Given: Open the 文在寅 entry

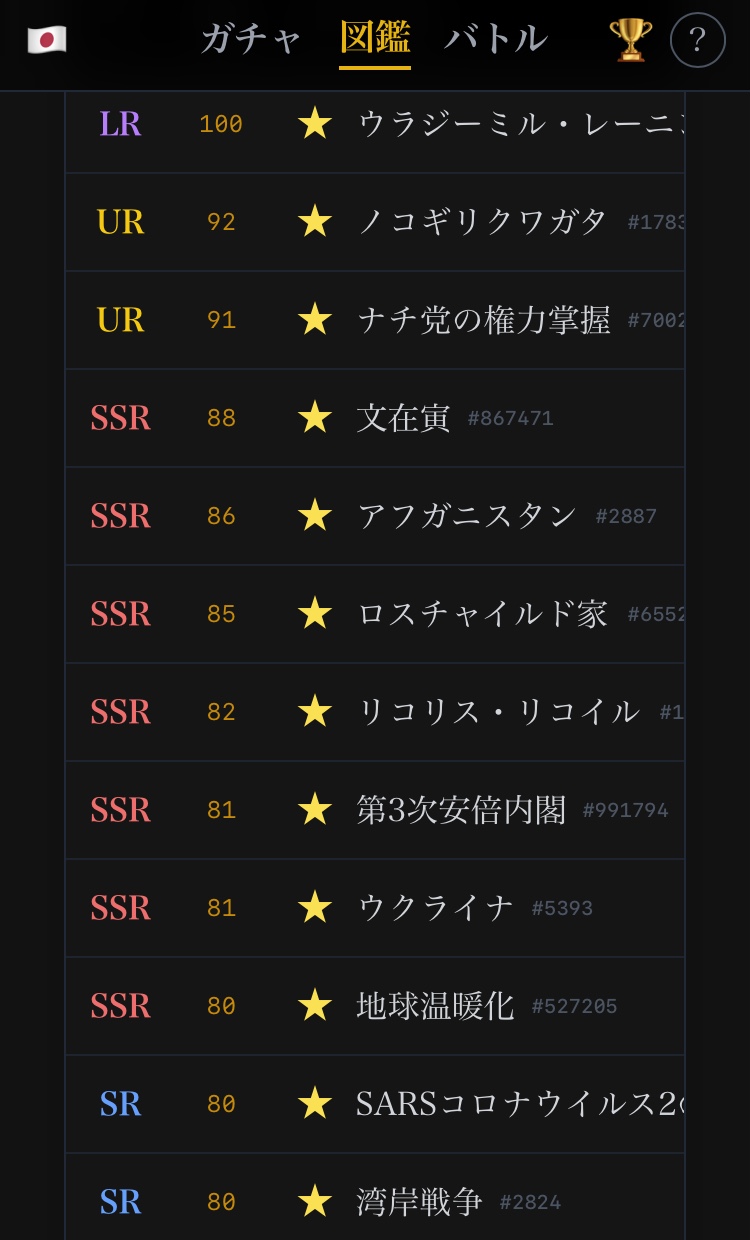Looking at the screenshot, I should [x=404, y=417].
